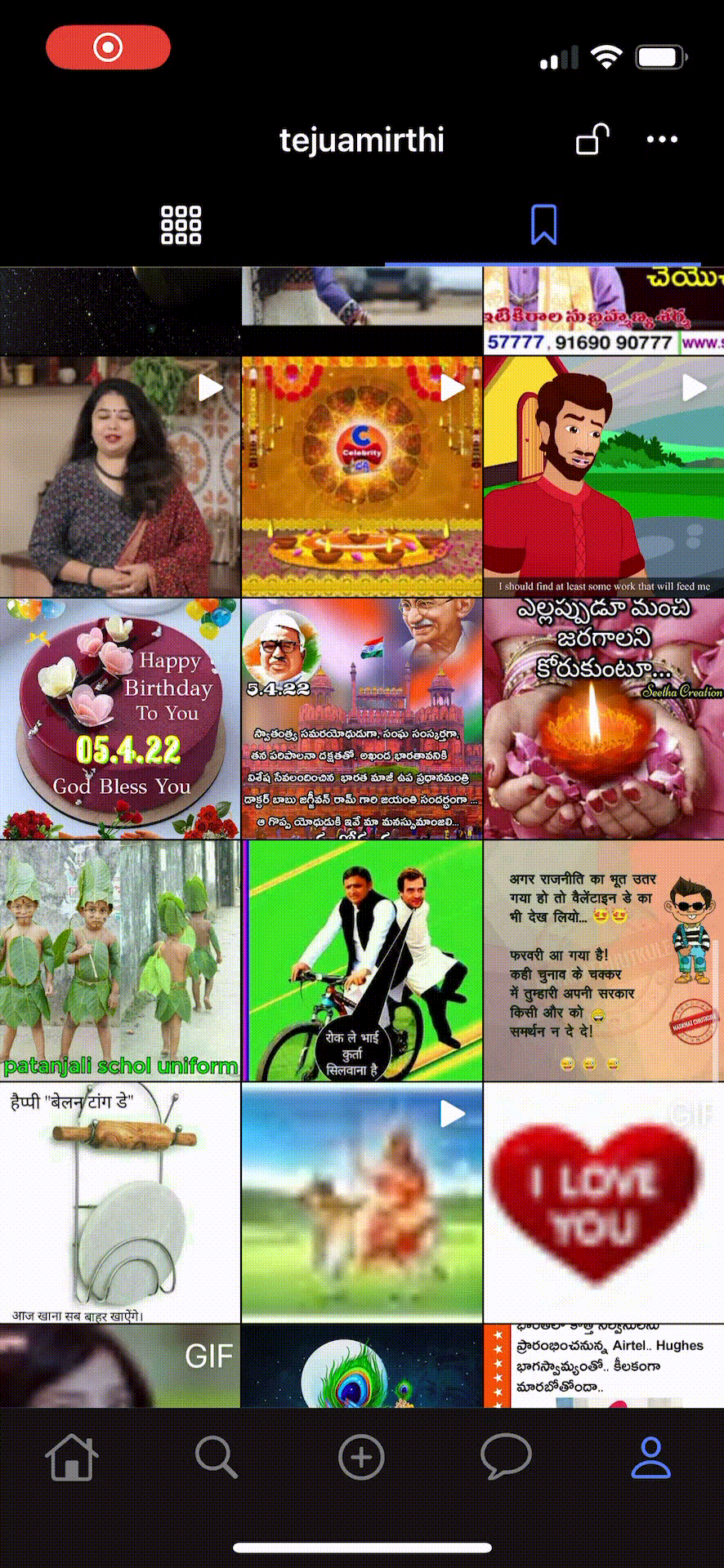724x1568 pixels.
Task: Open the cartoon bearded man video
Action: [x=603, y=476]
